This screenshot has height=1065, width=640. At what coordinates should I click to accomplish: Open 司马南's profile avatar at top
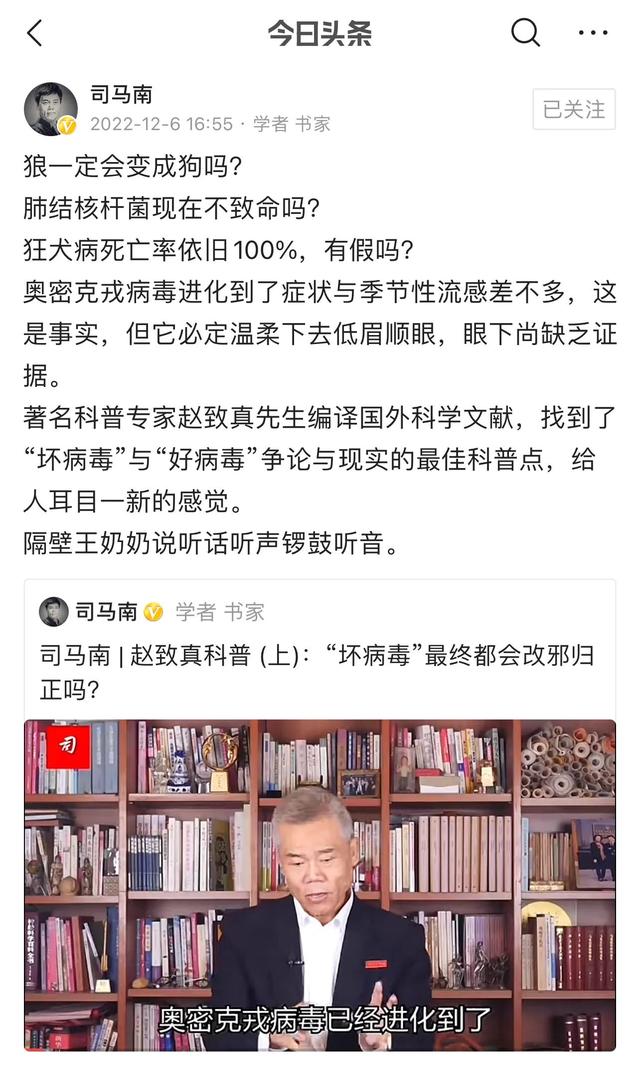pos(51,109)
